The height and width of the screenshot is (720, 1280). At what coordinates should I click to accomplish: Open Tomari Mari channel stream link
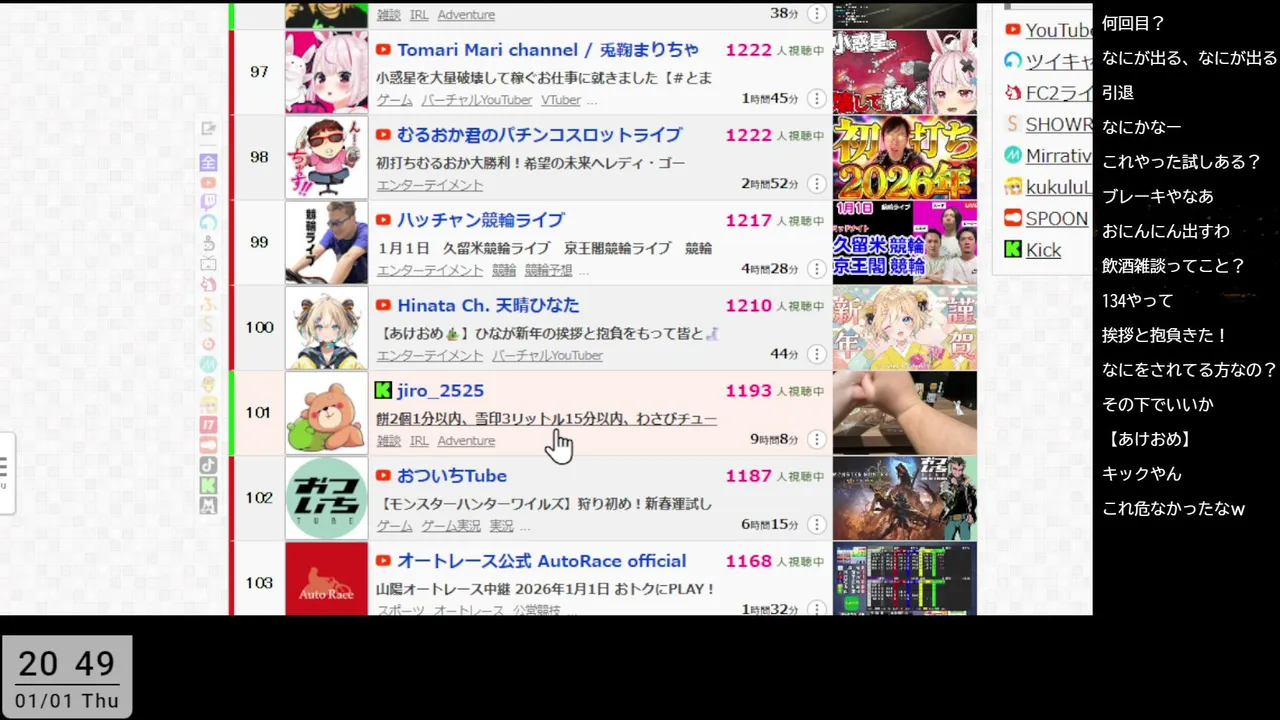[x=547, y=50]
